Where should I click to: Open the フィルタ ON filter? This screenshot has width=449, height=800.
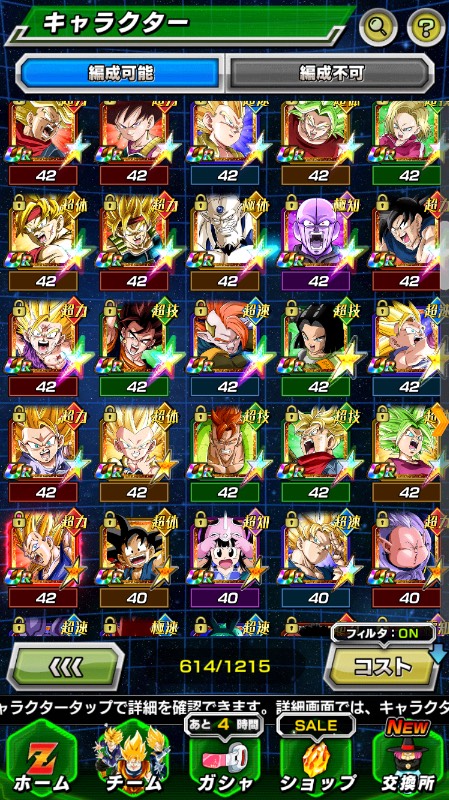pos(383,634)
